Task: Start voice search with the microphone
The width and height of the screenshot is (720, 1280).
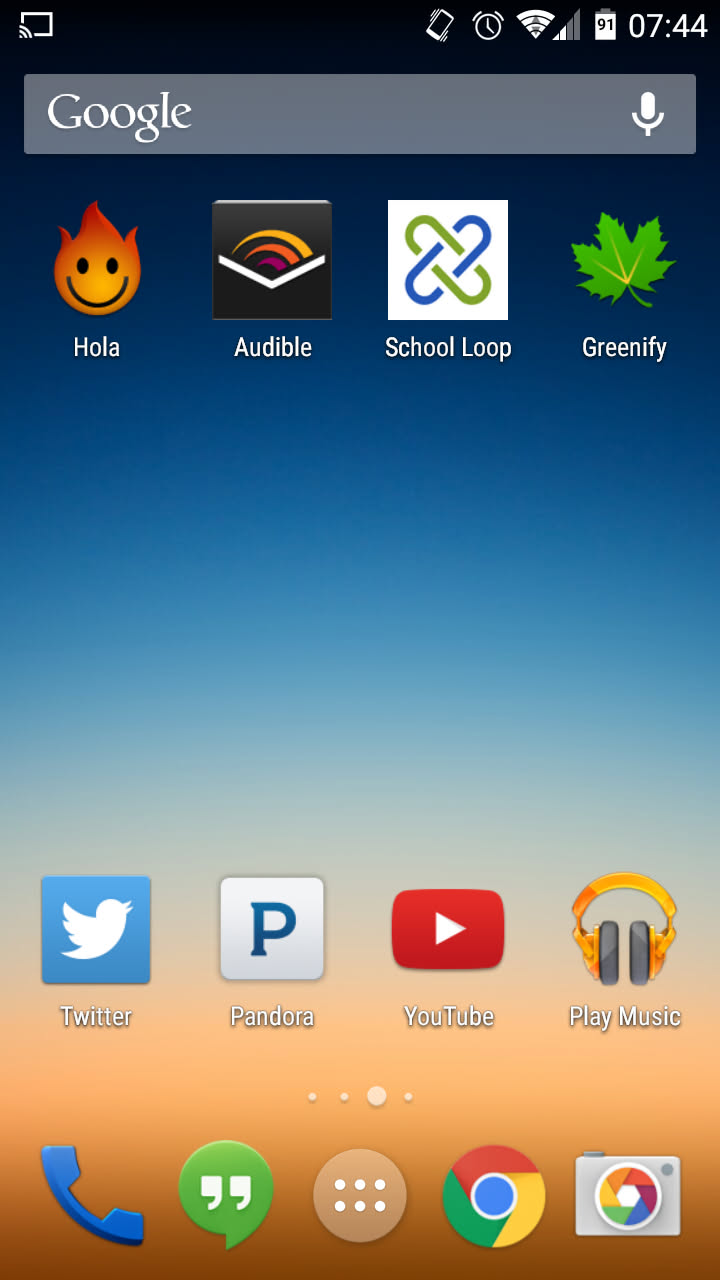Action: click(647, 114)
